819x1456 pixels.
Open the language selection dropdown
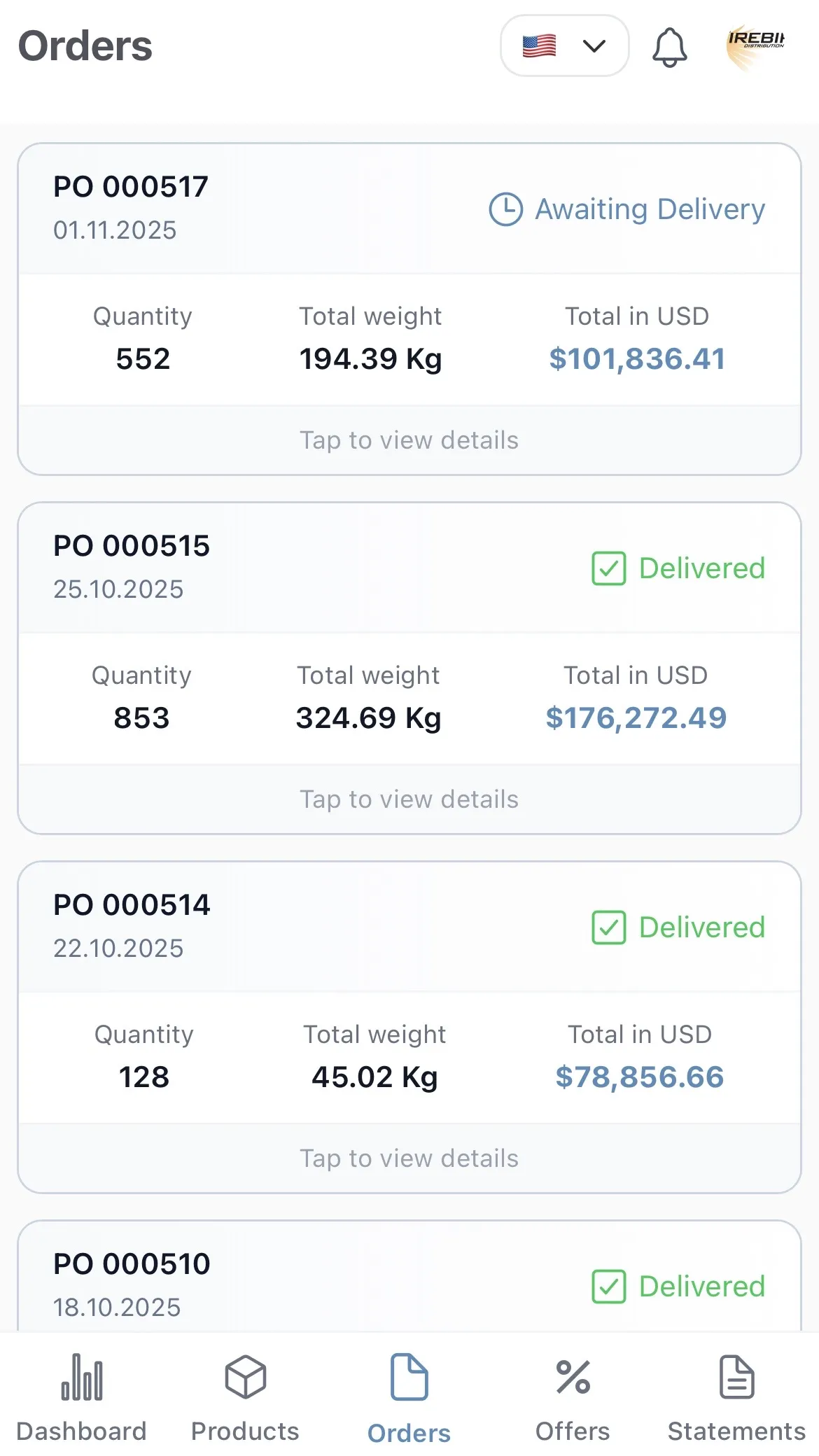(x=564, y=46)
